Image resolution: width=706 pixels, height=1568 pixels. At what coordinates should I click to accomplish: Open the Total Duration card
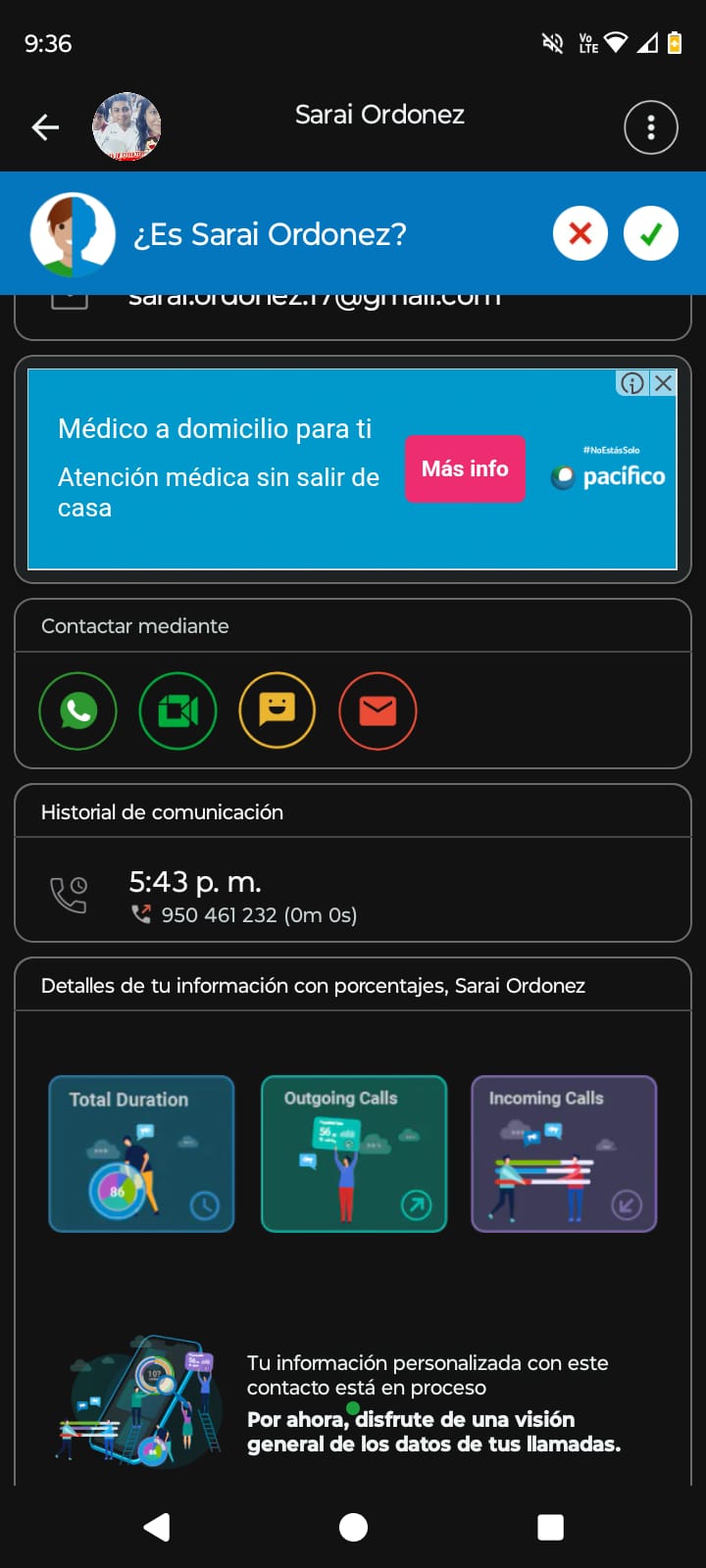pyautogui.click(x=142, y=1153)
